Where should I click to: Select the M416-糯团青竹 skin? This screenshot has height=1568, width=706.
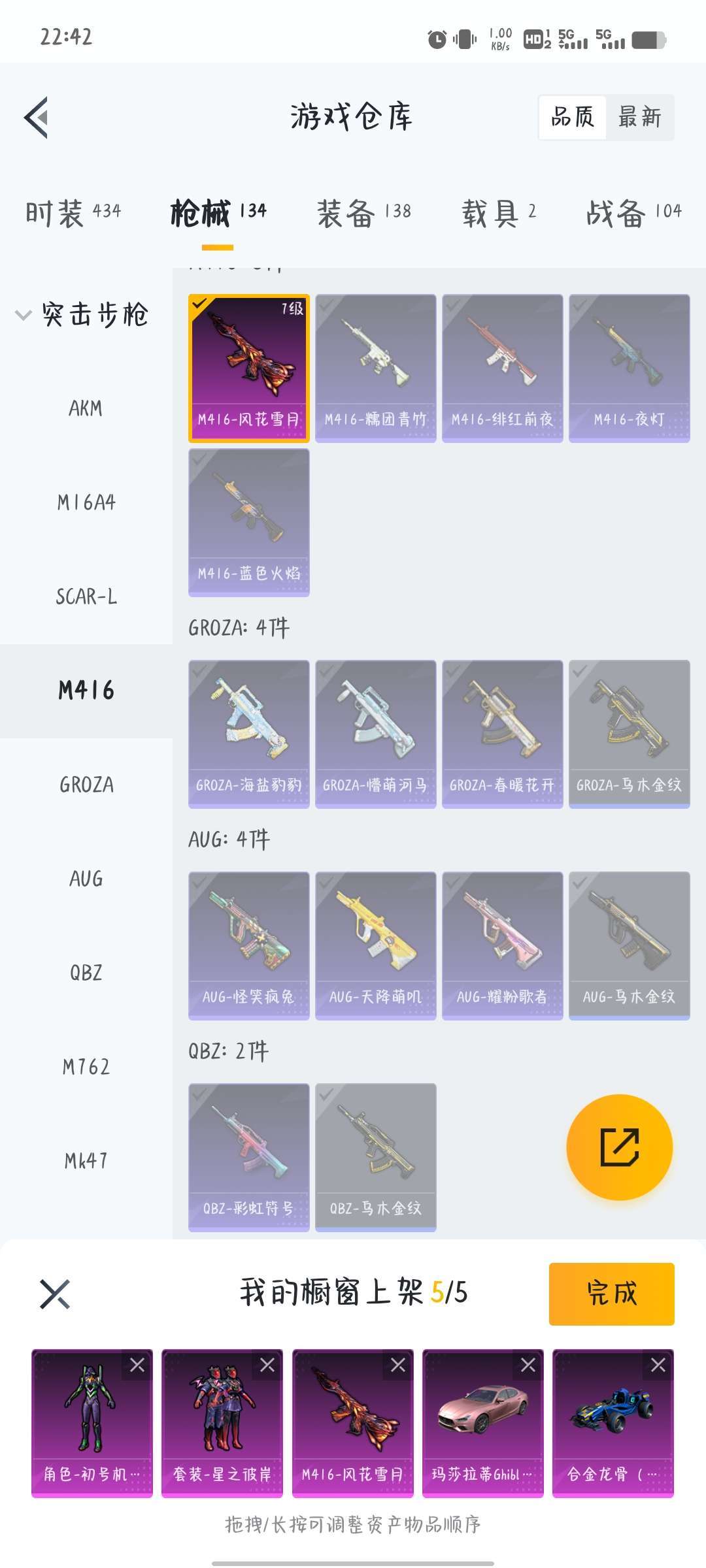tap(376, 368)
